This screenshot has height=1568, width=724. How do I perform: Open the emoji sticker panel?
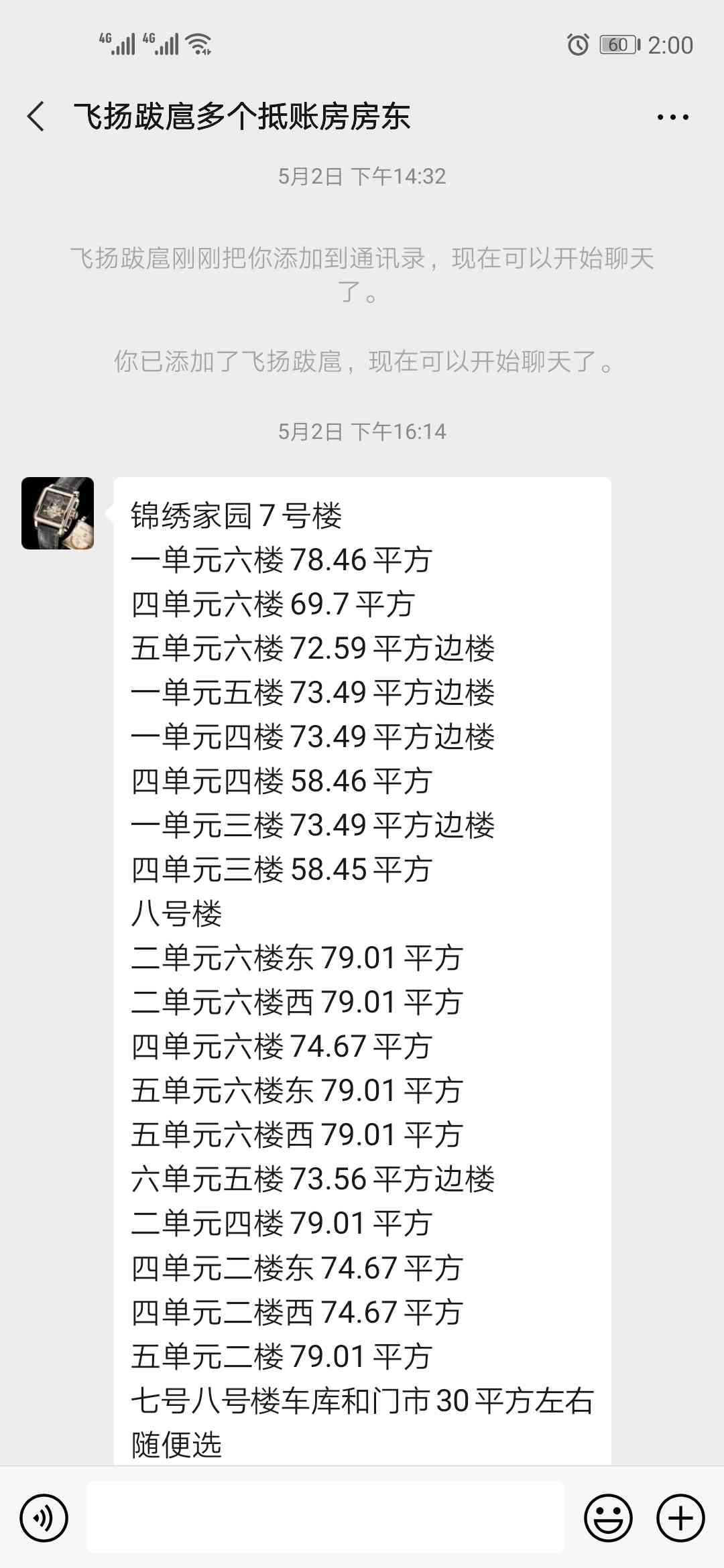[608, 1517]
